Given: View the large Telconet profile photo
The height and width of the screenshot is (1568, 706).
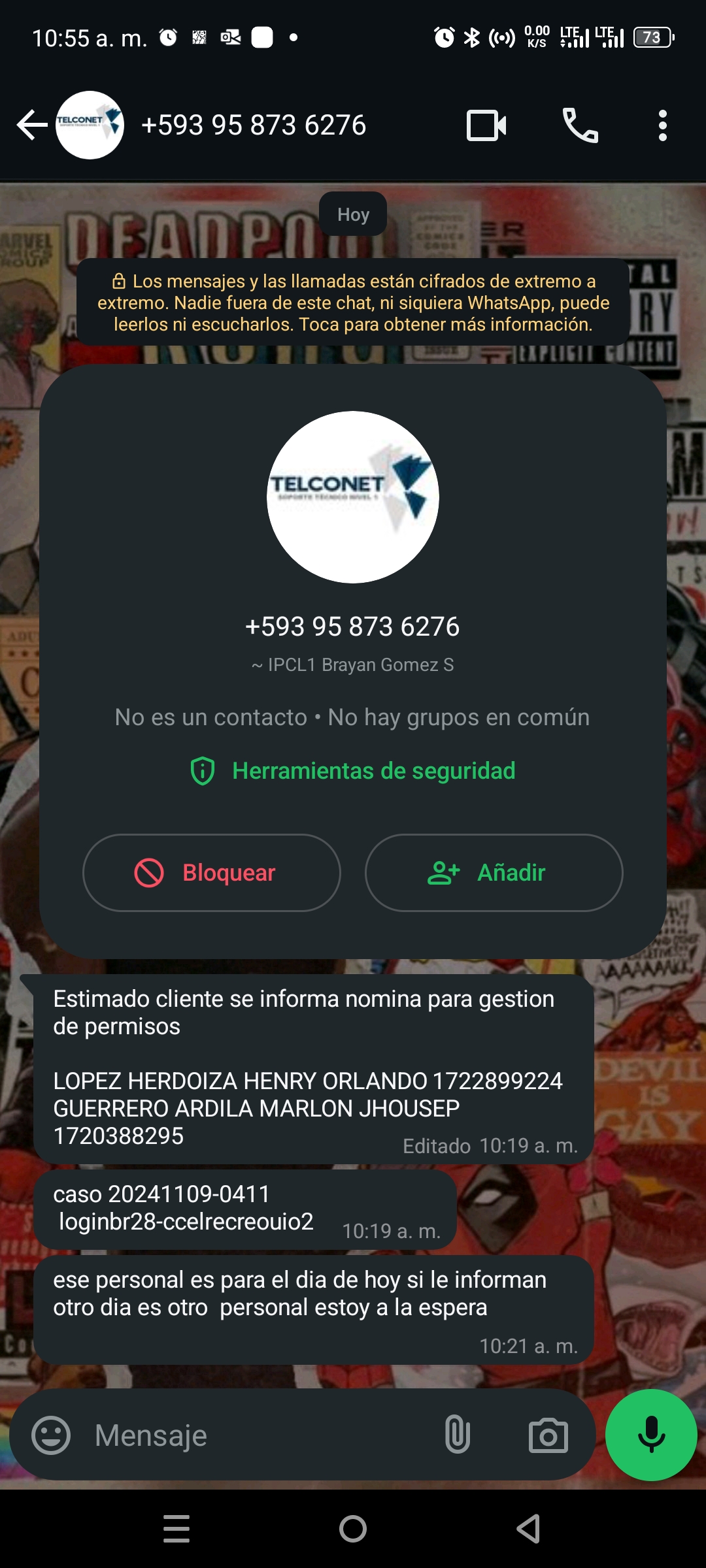Looking at the screenshot, I should click(x=353, y=497).
